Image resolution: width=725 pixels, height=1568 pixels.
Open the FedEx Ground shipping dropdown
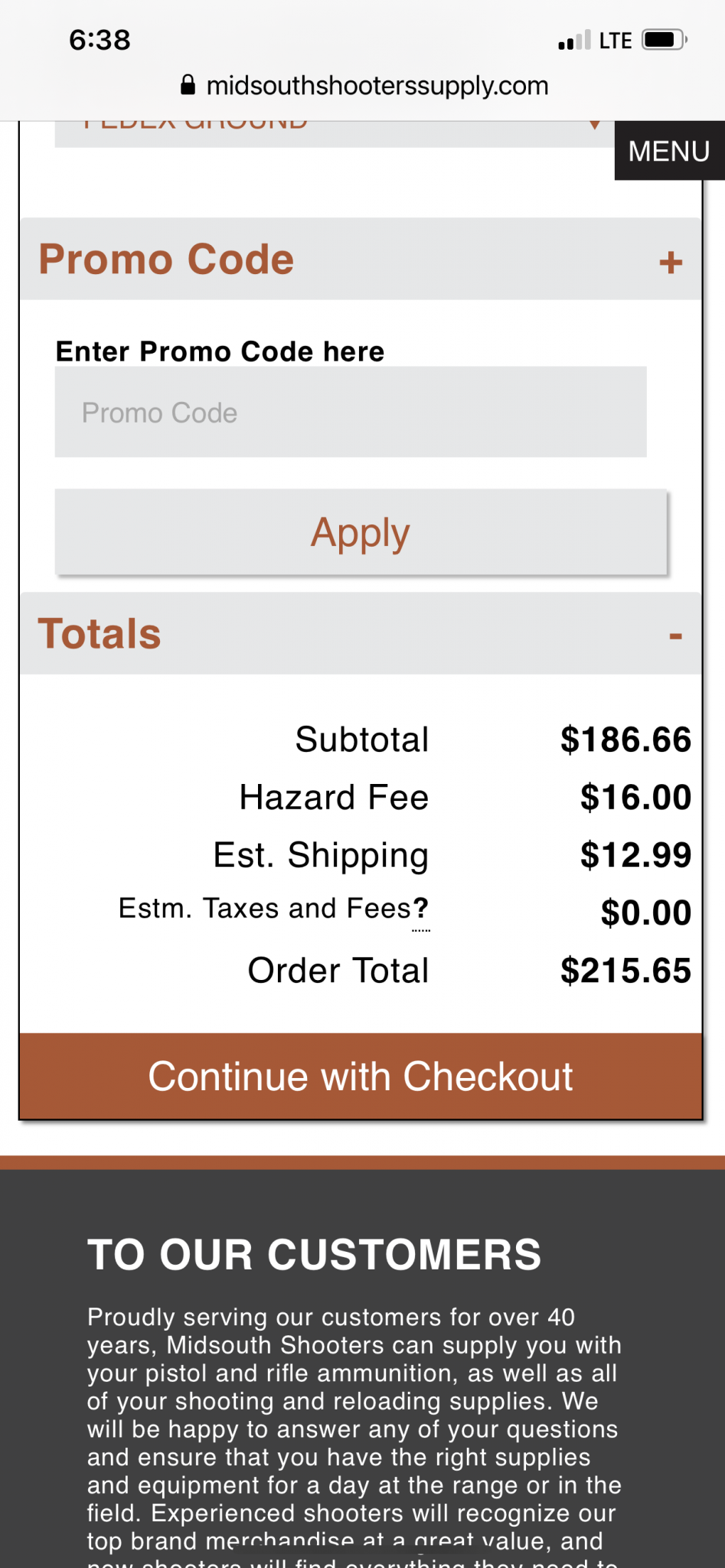[335, 133]
